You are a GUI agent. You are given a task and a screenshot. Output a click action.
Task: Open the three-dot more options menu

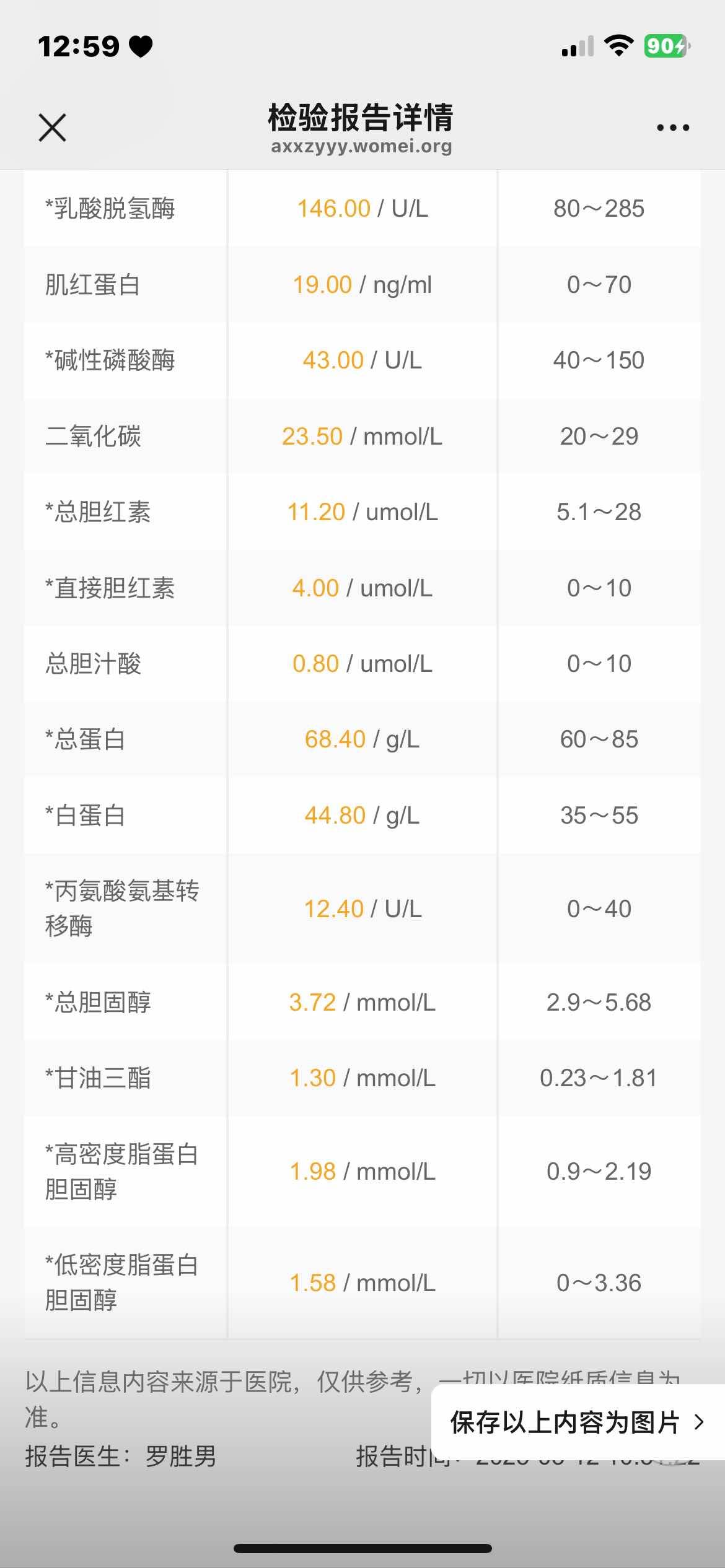(673, 128)
